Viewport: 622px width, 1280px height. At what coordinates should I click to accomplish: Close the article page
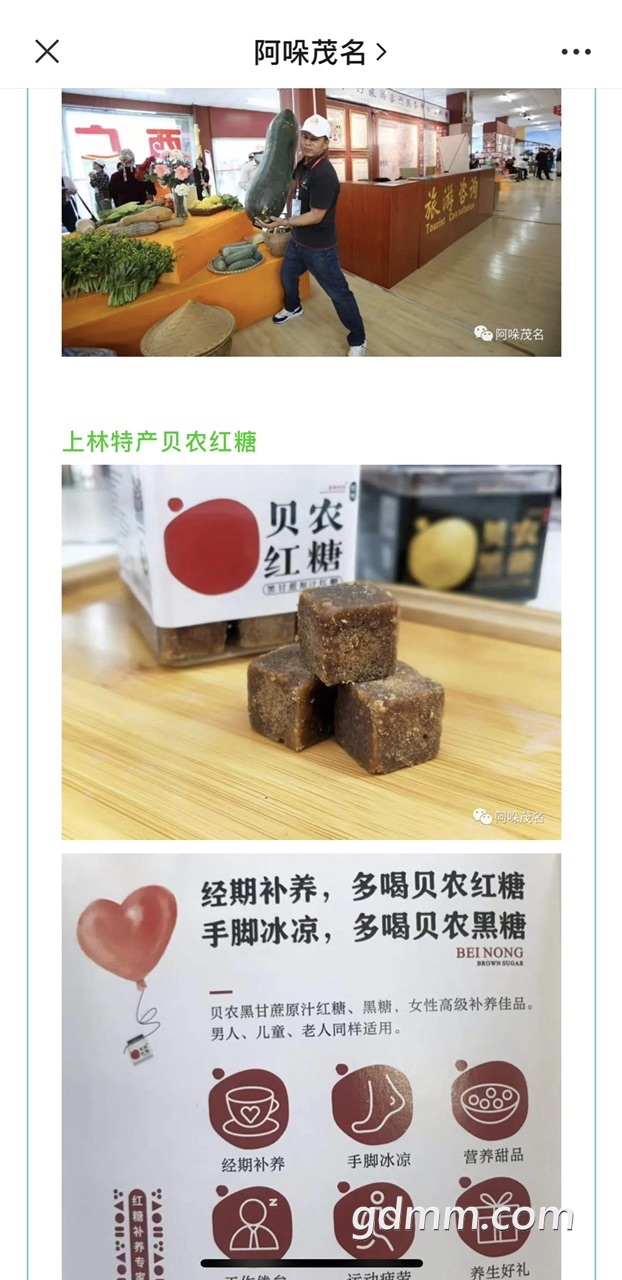[x=47, y=52]
